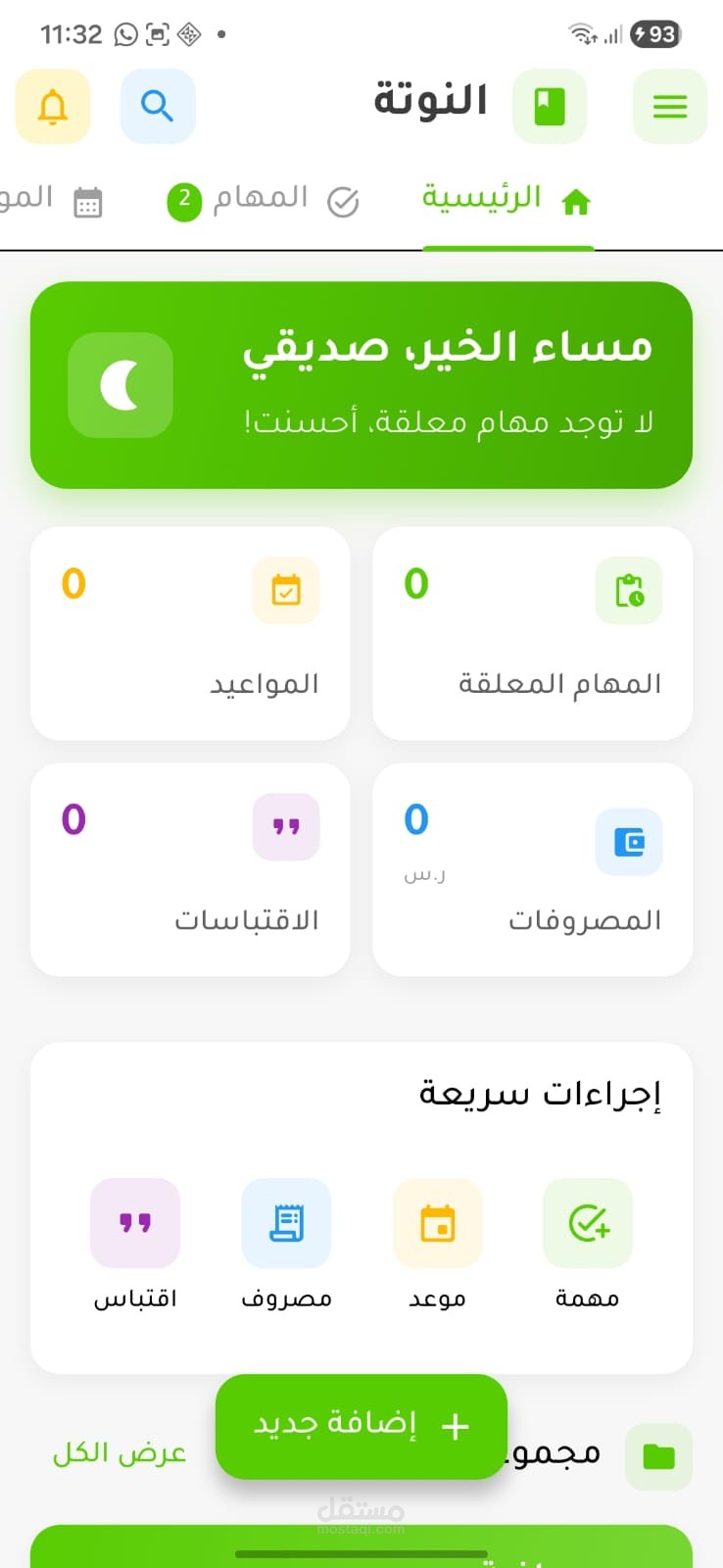Switch to the المهام tab
723x1568 pixels.
click(x=263, y=200)
